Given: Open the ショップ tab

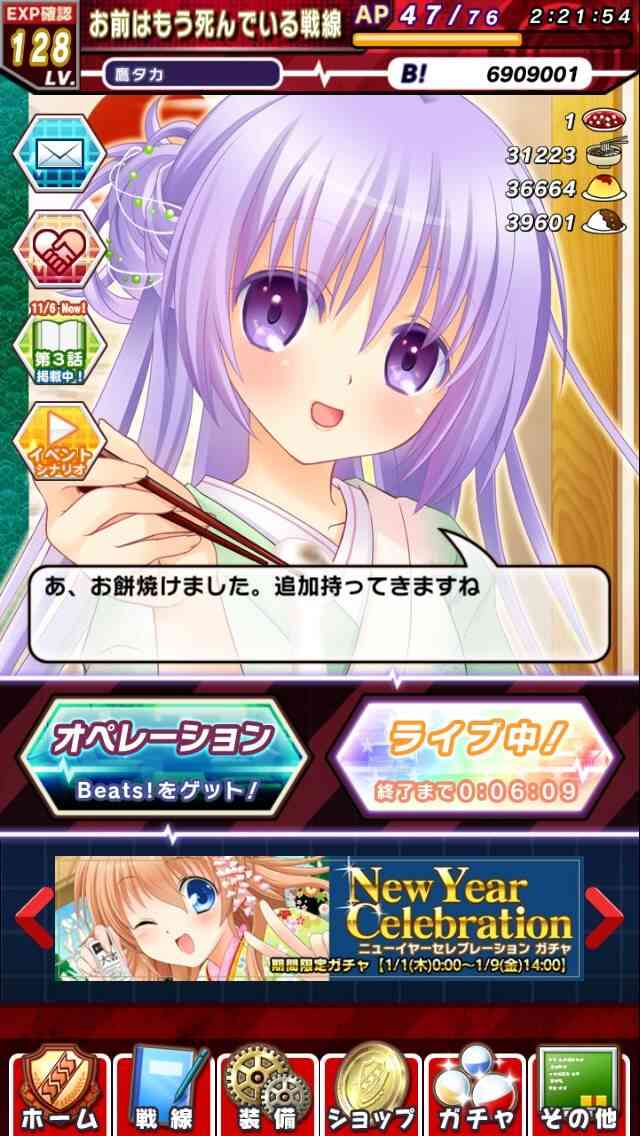Looking at the screenshot, I should pyautogui.click(x=371, y=1092).
